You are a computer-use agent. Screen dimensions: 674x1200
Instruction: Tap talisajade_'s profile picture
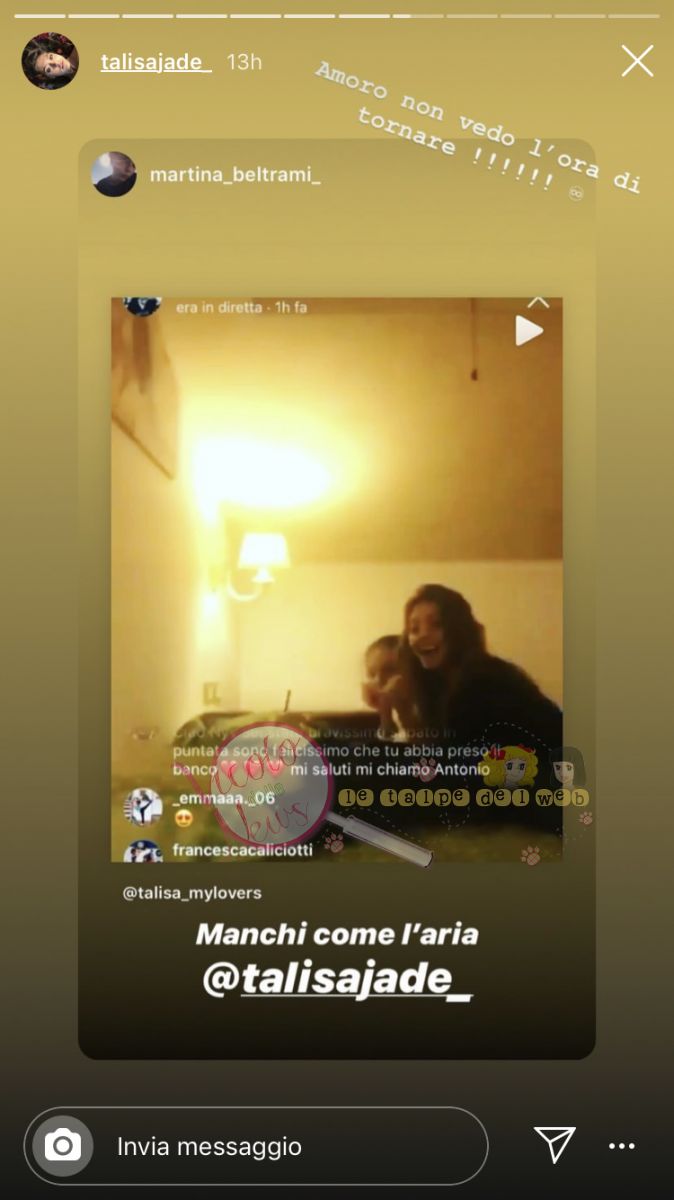(50, 61)
